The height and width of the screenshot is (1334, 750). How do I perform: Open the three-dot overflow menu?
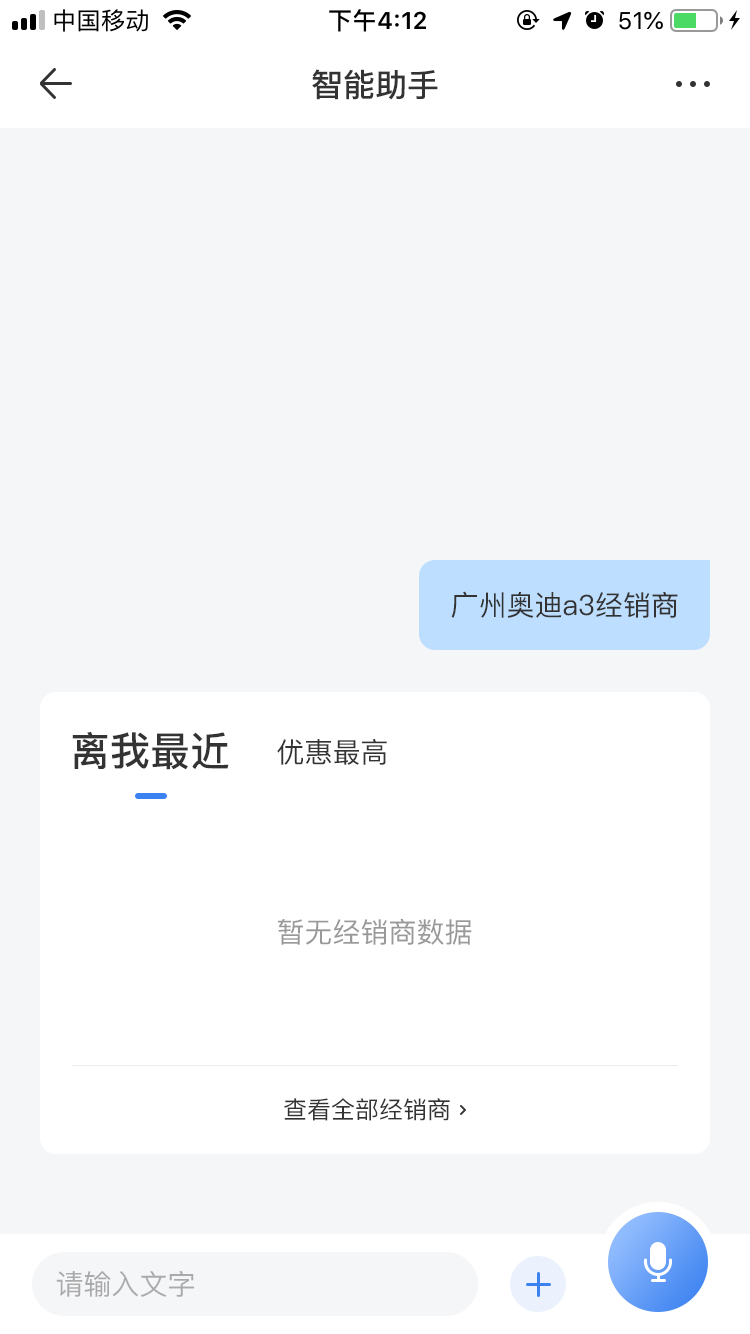coord(692,84)
